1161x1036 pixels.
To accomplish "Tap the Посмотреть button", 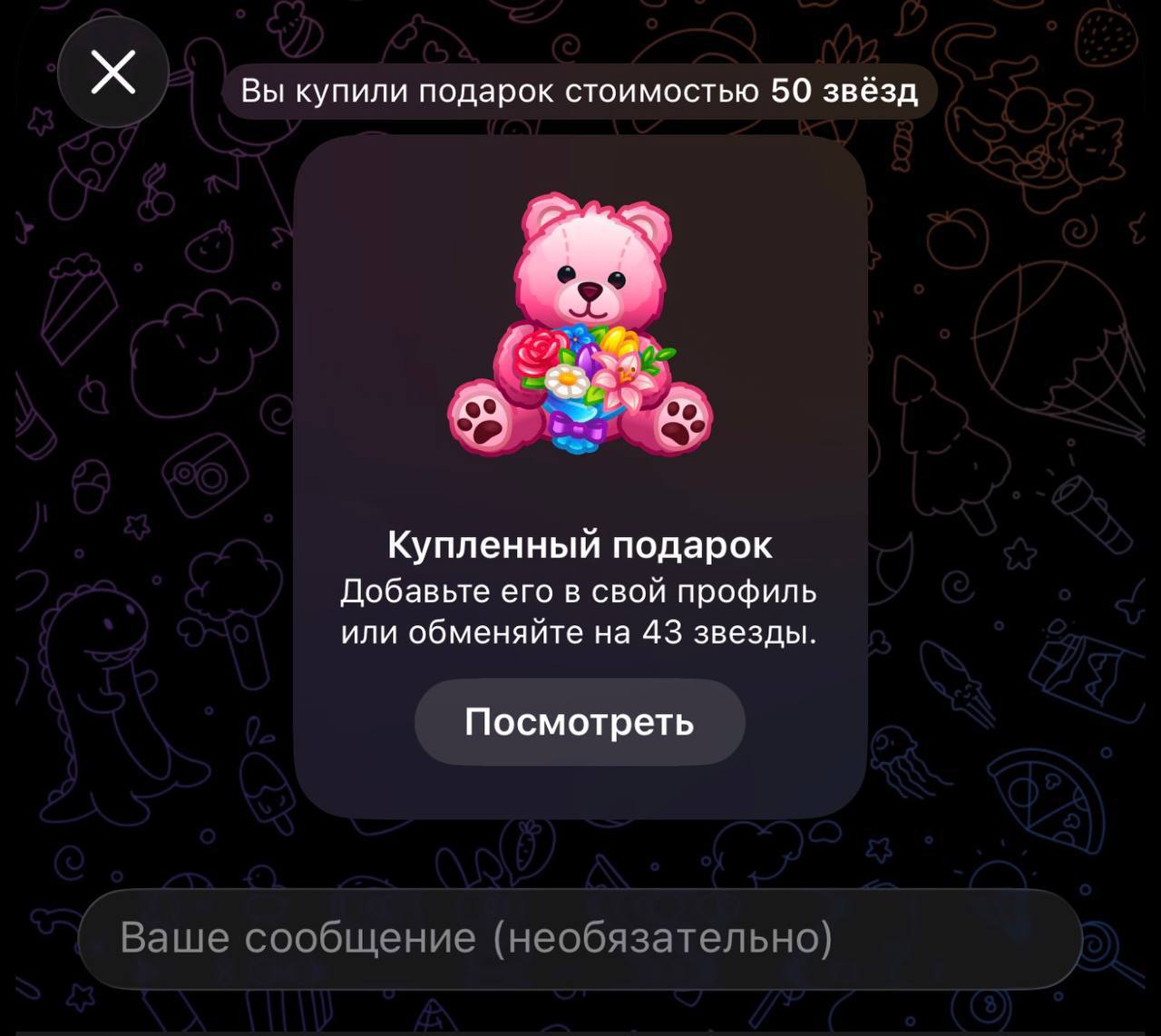I will 580,722.
